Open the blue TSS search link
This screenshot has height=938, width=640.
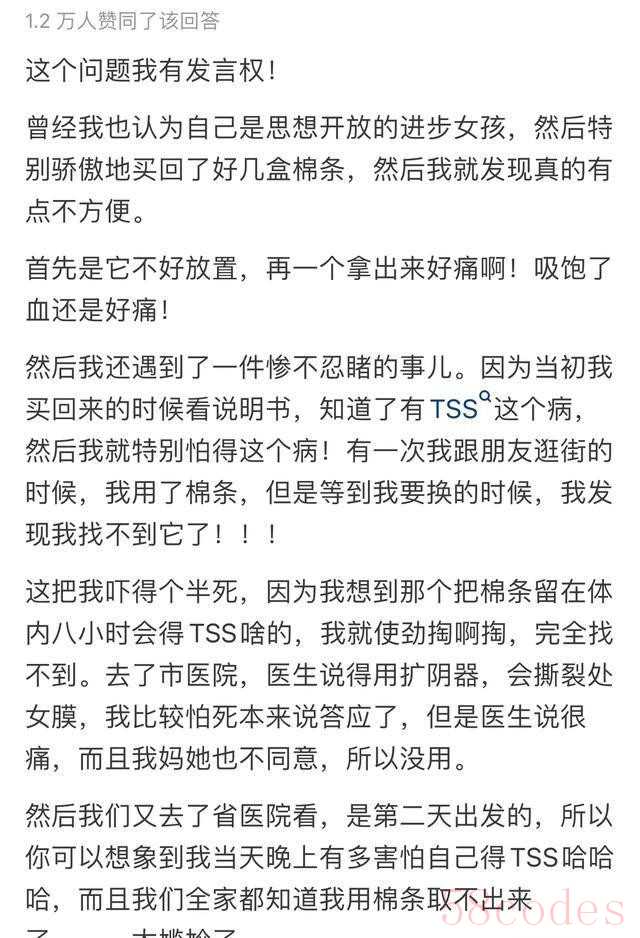point(457,409)
